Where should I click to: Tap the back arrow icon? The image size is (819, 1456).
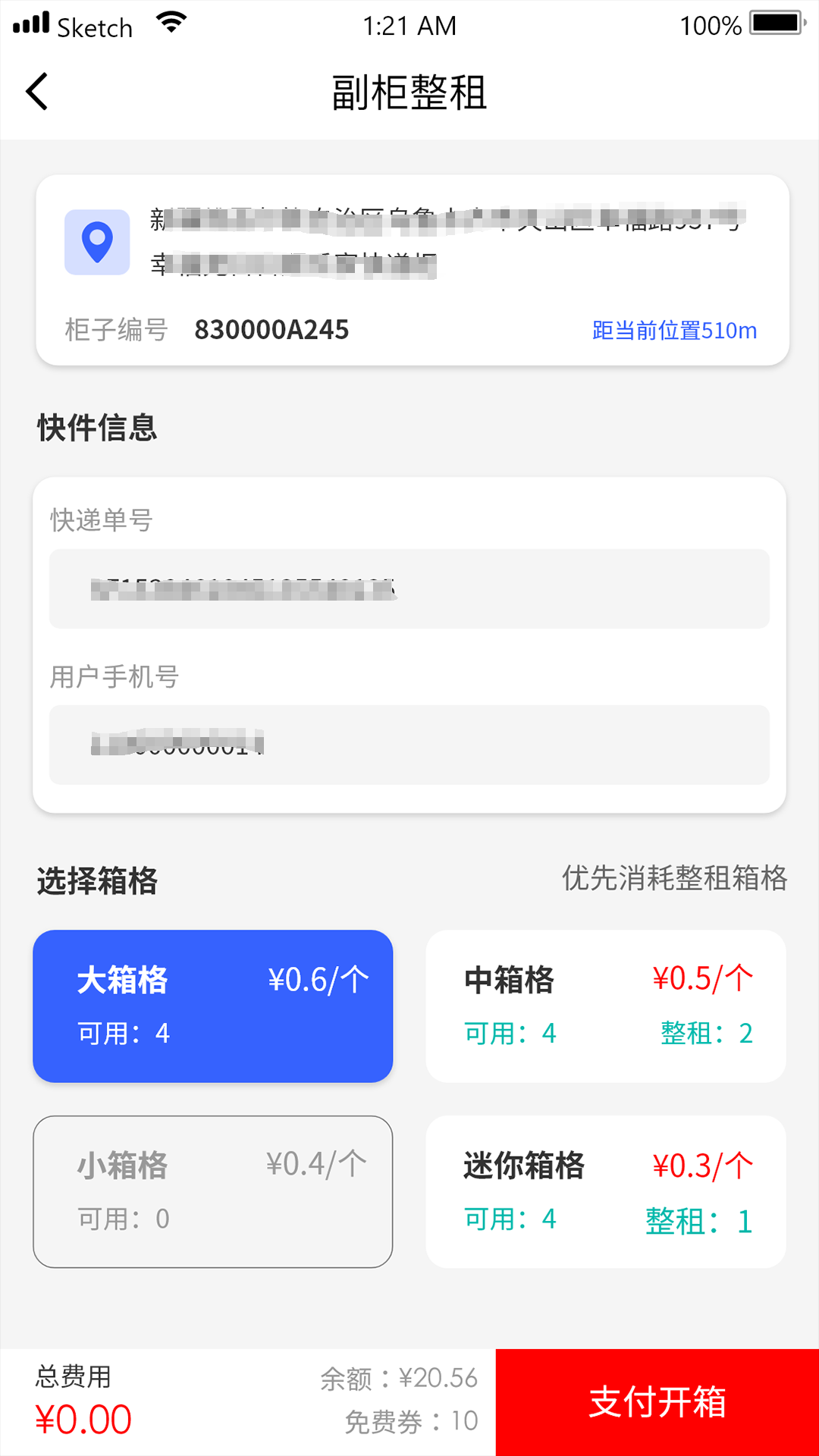36,90
